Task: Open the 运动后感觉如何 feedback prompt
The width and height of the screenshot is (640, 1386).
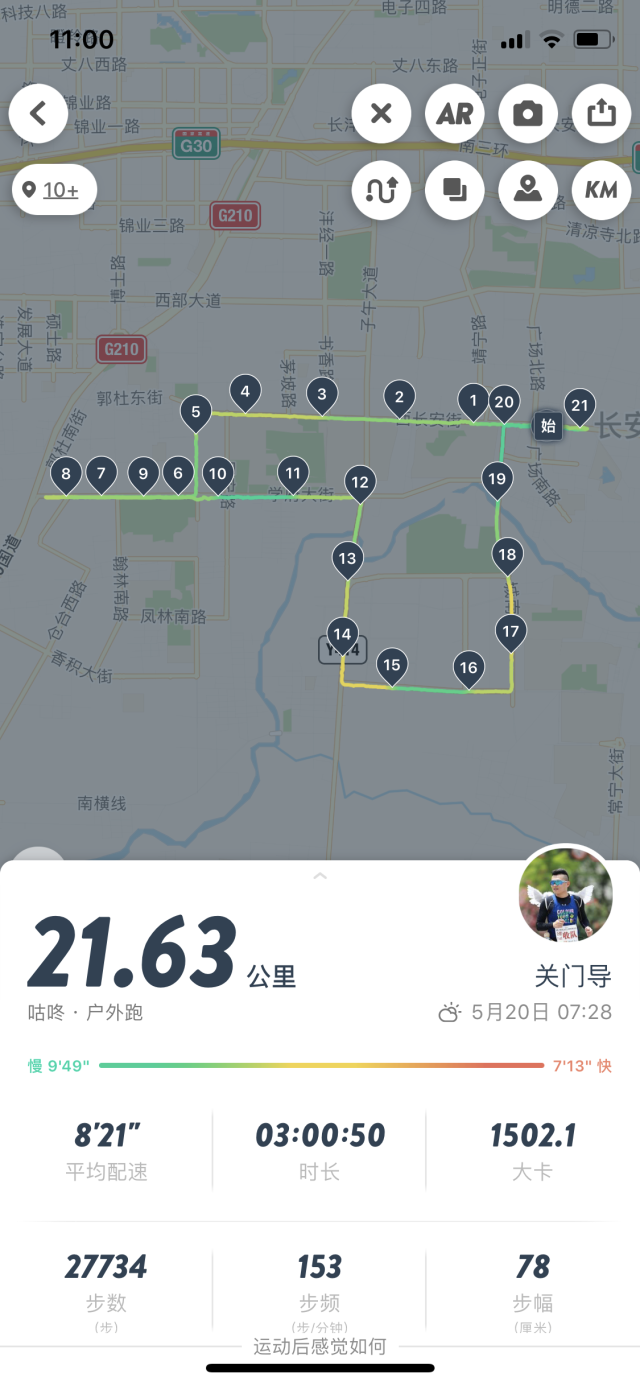Action: click(x=320, y=1347)
